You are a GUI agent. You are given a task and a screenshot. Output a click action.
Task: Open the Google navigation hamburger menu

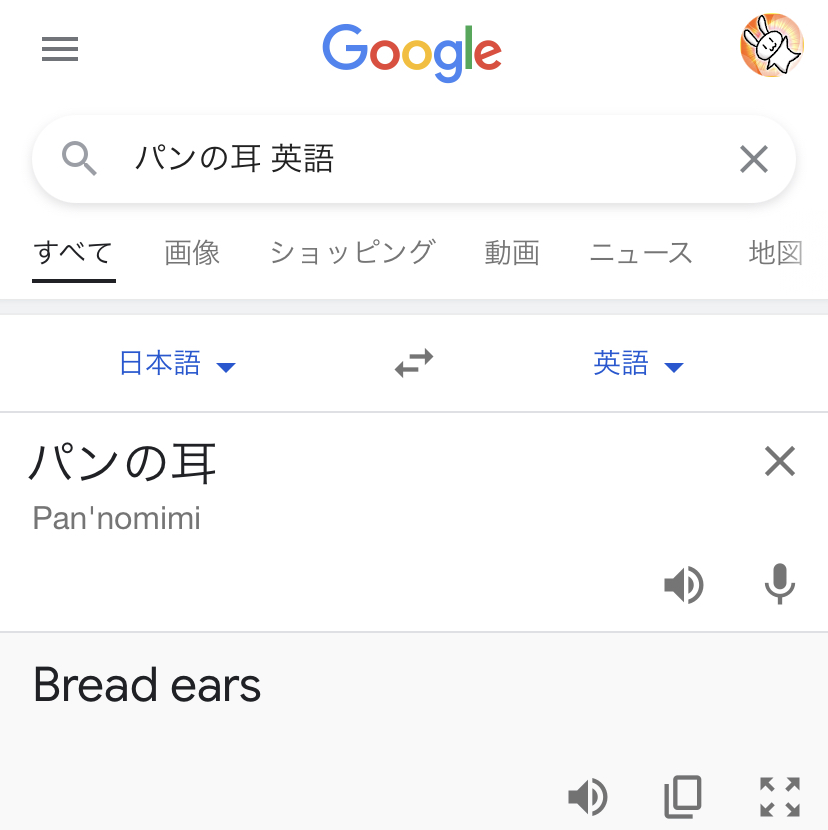coord(60,50)
